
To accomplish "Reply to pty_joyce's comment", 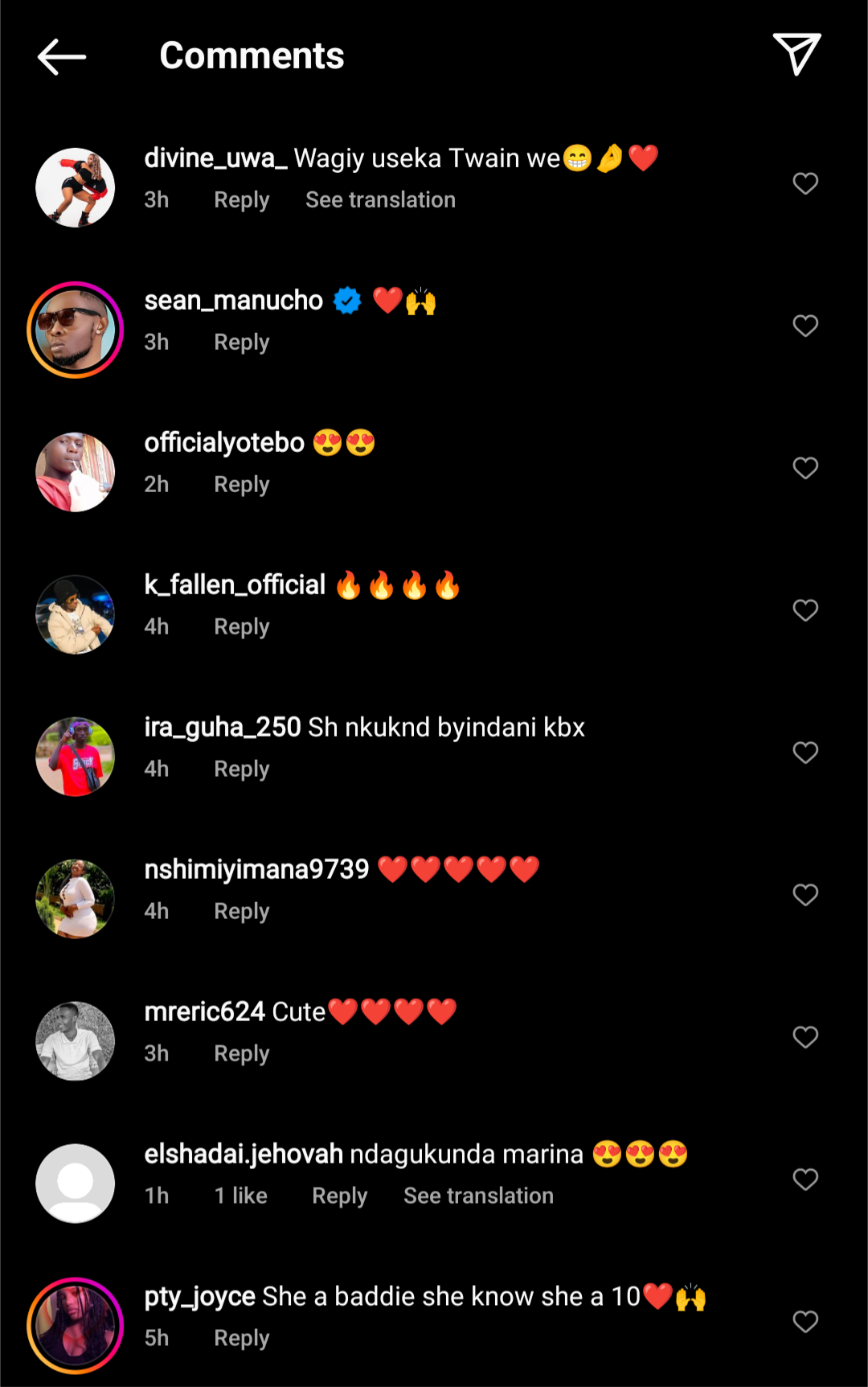I will (x=241, y=1339).
